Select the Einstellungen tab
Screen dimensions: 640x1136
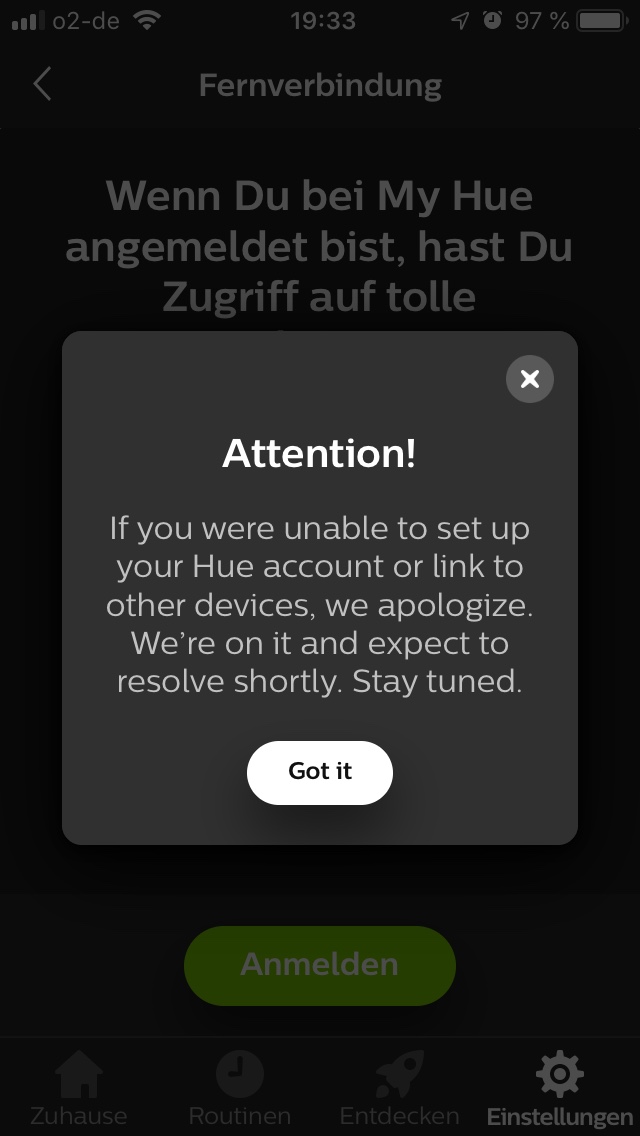[x=559, y=1090]
